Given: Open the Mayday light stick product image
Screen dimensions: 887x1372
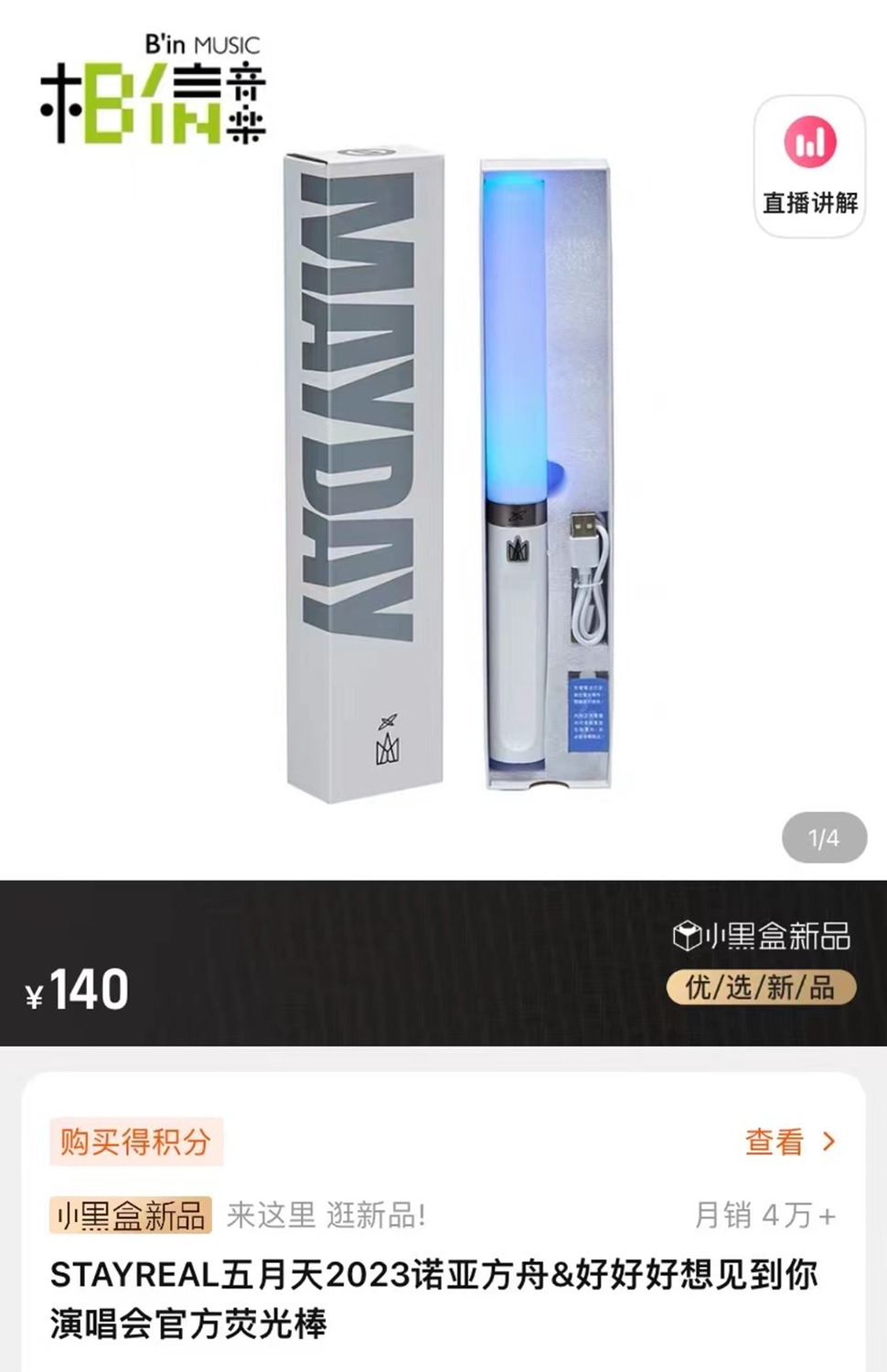Looking at the screenshot, I should point(448,476).
